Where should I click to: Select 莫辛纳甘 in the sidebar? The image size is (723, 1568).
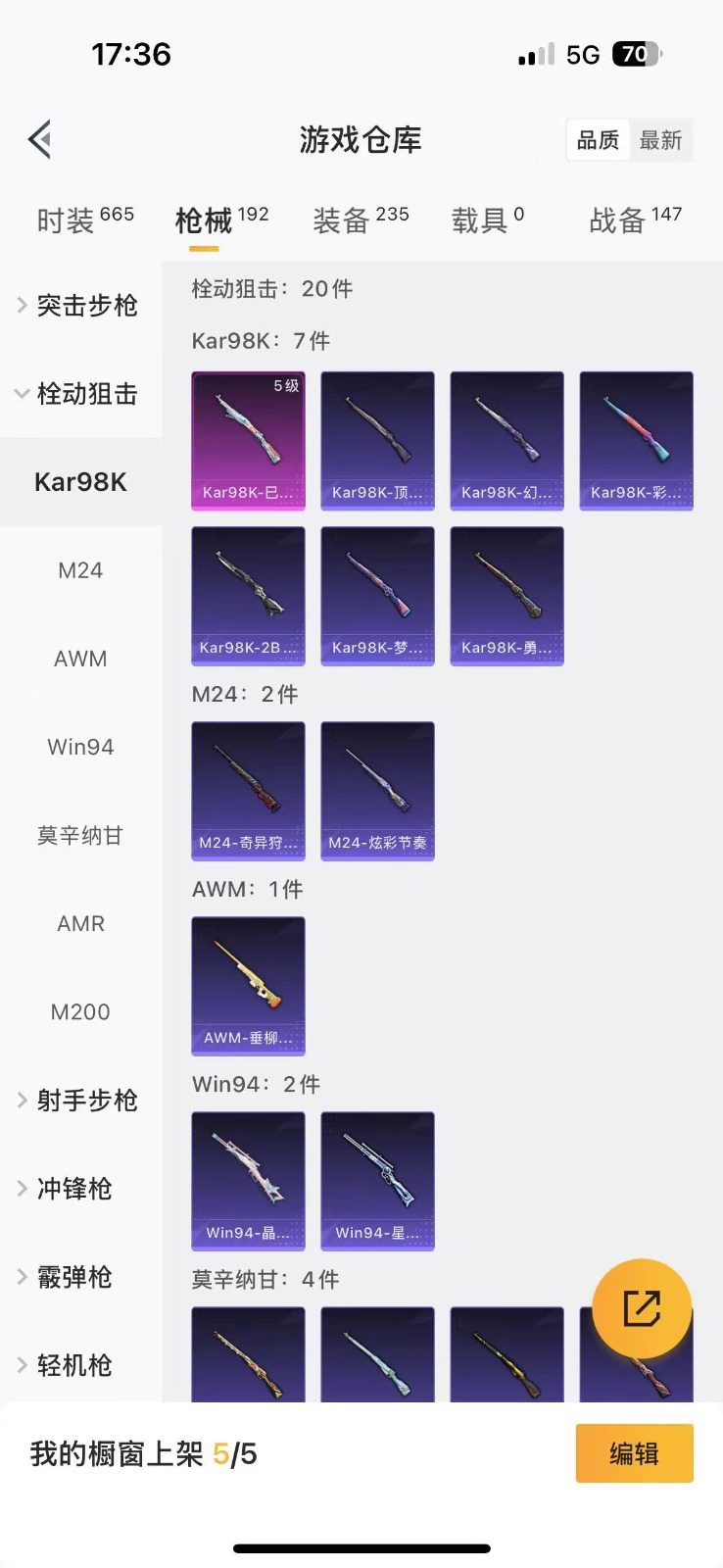tap(80, 835)
